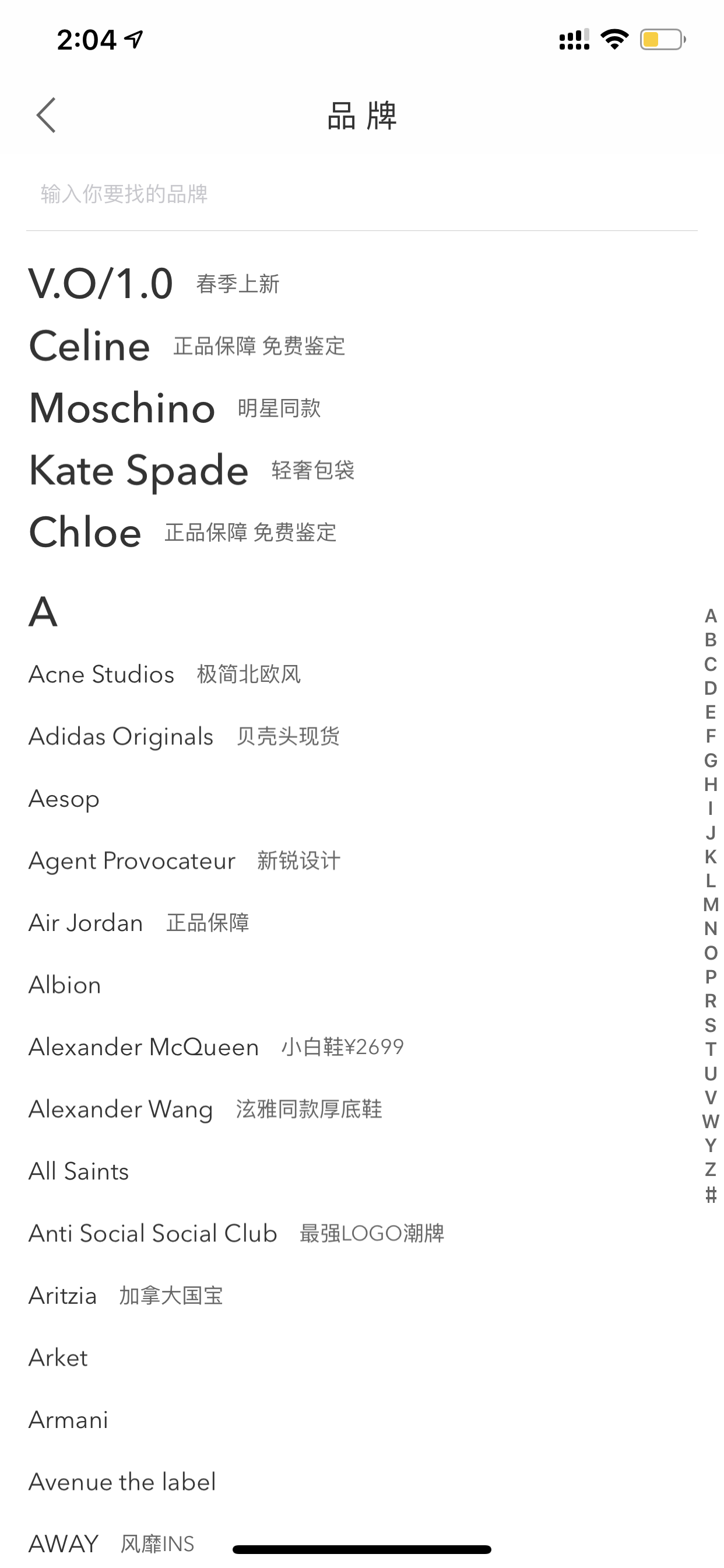Jump to letter S in the index

coord(711,1025)
